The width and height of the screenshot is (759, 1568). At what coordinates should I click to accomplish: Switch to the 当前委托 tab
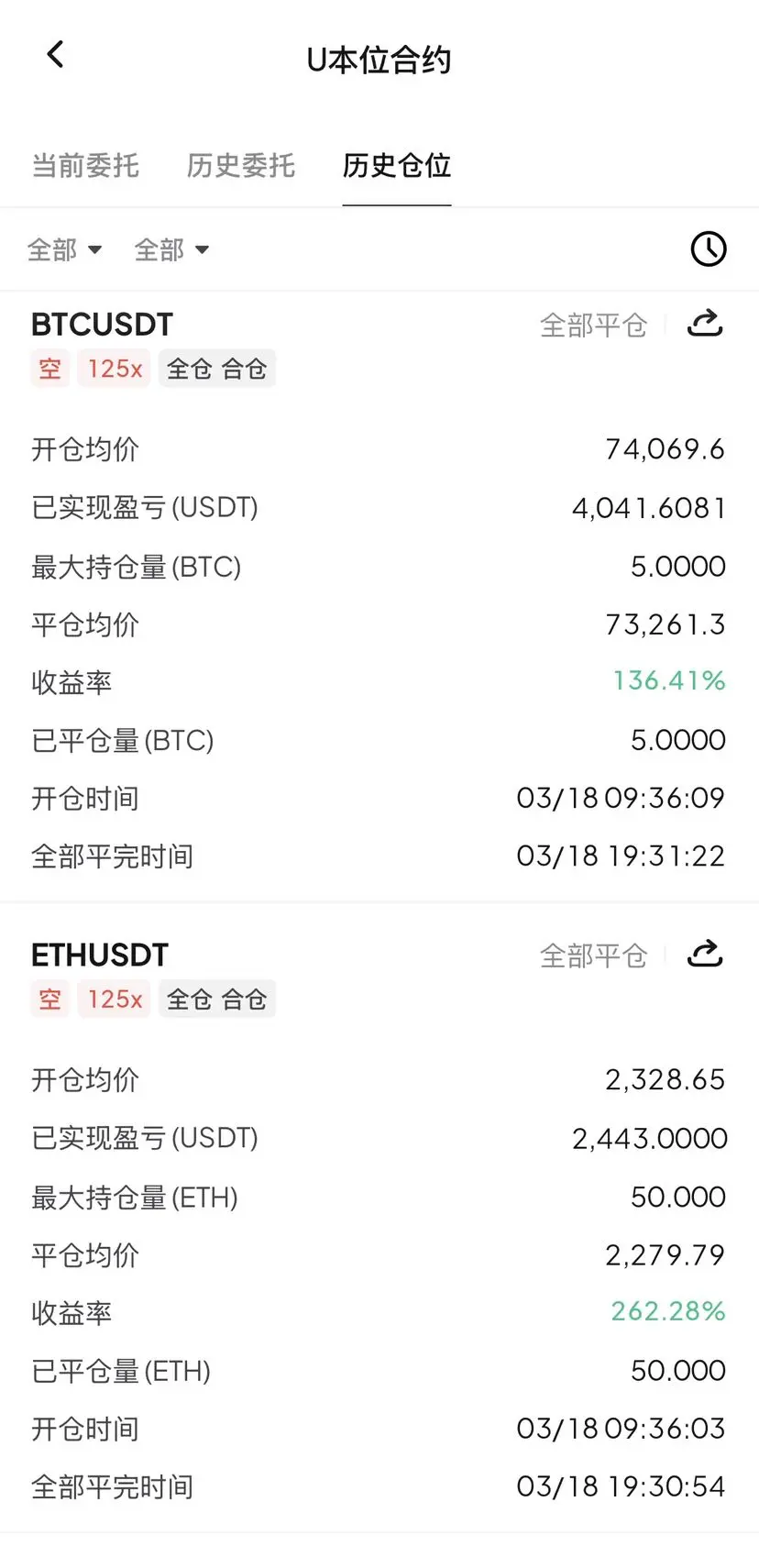click(x=85, y=166)
